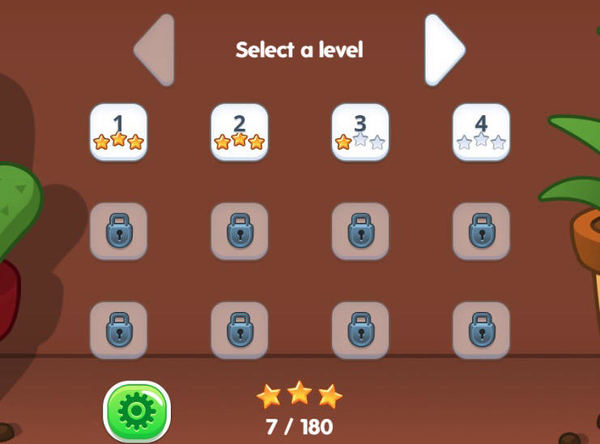The image size is (600, 444).
Task: Play level 3
Action: pos(360,132)
